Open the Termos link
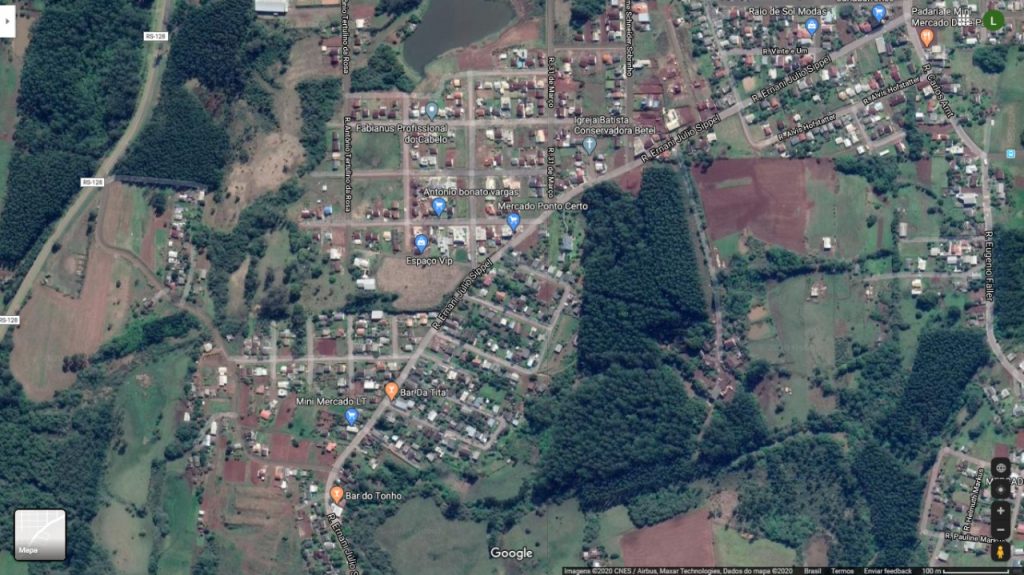 pyautogui.click(x=842, y=571)
